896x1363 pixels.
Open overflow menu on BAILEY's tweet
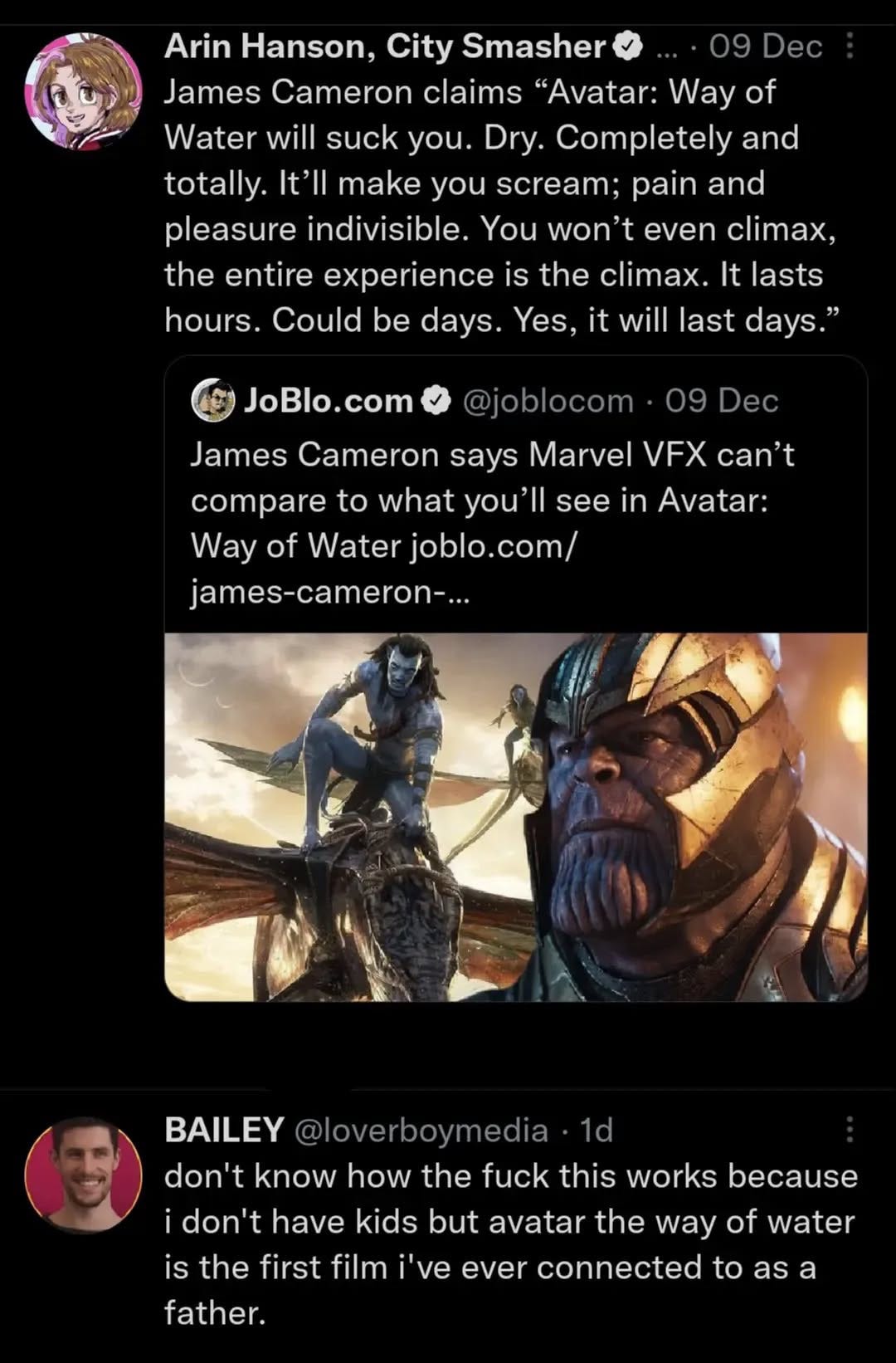coord(849,1130)
